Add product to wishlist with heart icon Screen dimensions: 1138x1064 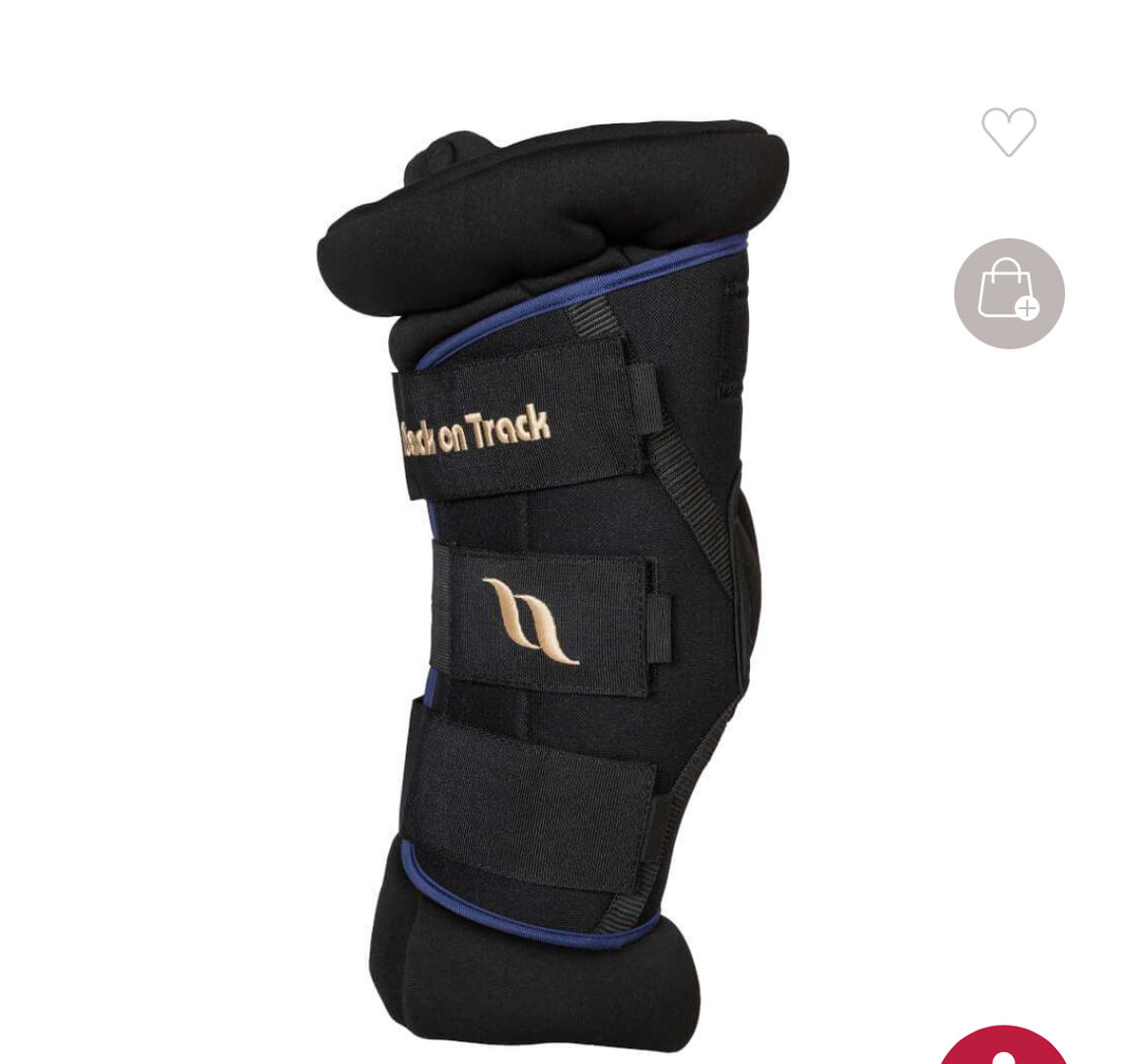pyautogui.click(x=1008, y=131)
